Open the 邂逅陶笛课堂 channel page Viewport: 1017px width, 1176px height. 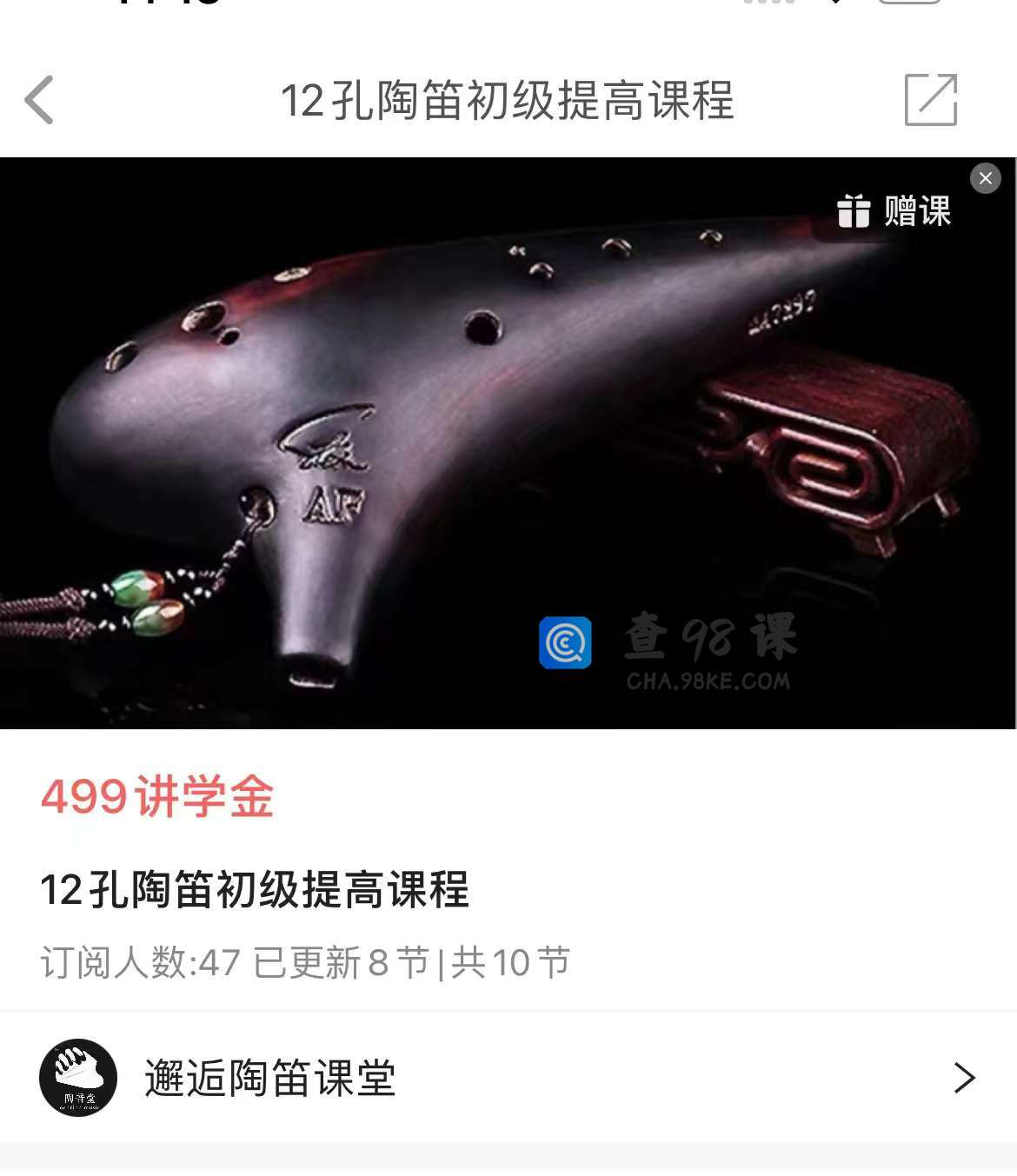click(x=508, y=1078)
